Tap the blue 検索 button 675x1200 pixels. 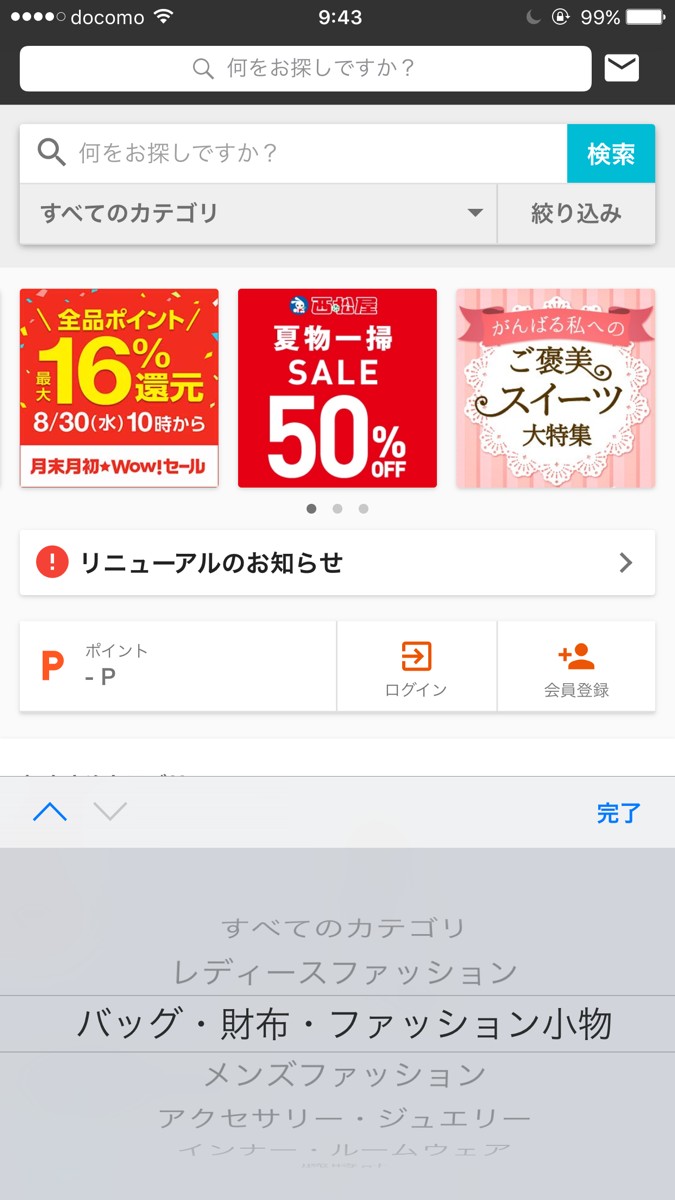click(611, 154)
